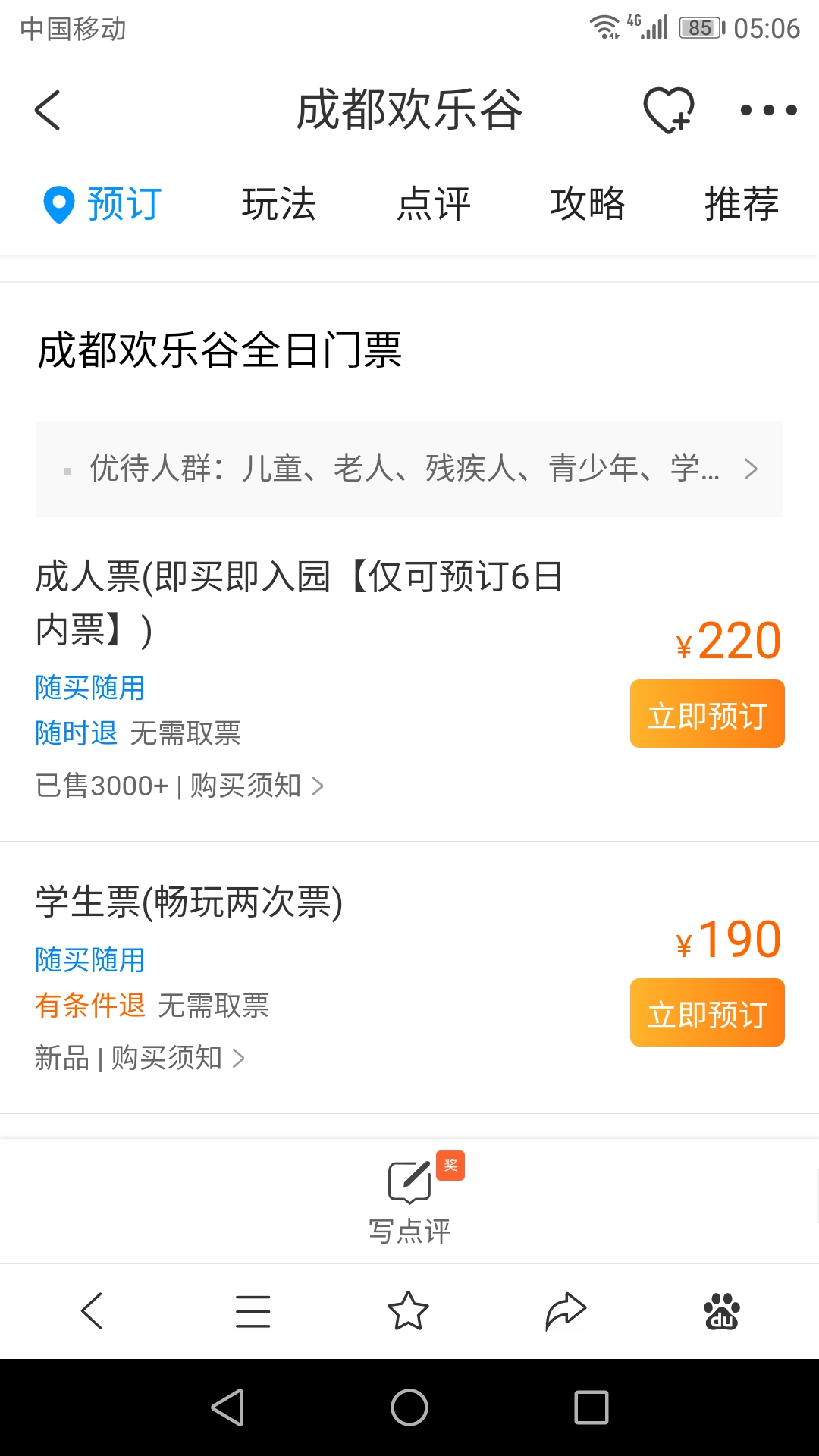Open the browser menu with three lines

coord(253,1310)
